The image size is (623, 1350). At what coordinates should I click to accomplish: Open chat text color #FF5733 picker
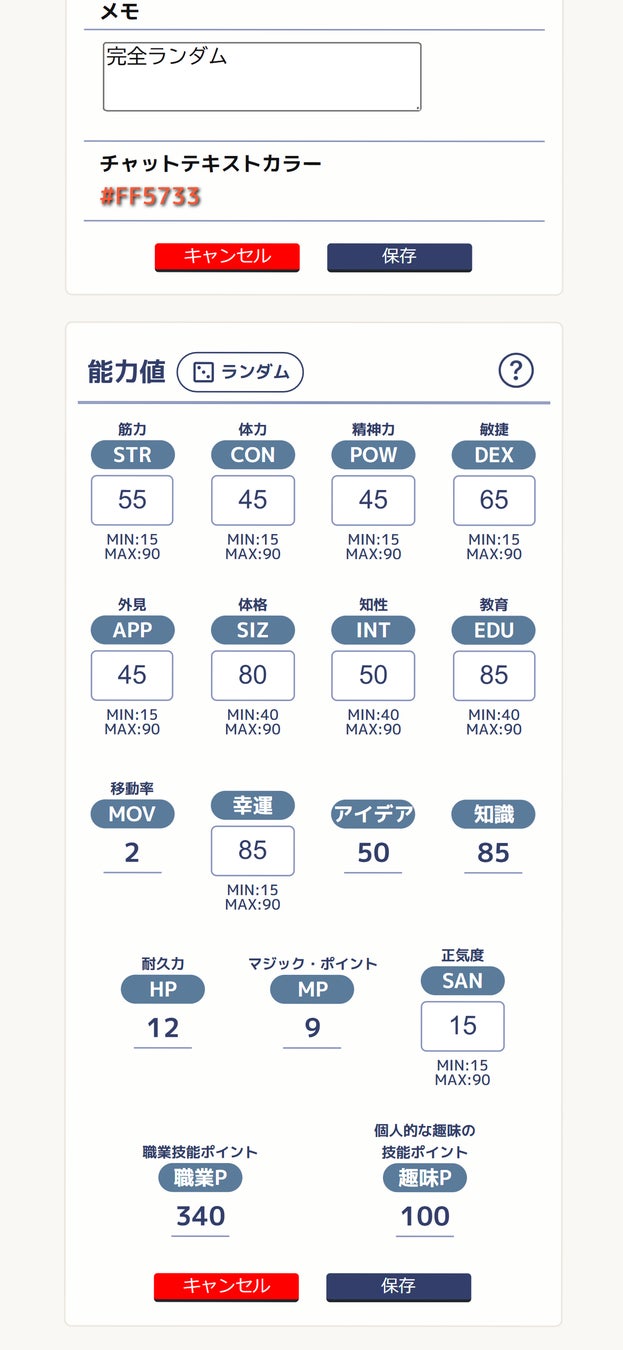pos(150,196)
